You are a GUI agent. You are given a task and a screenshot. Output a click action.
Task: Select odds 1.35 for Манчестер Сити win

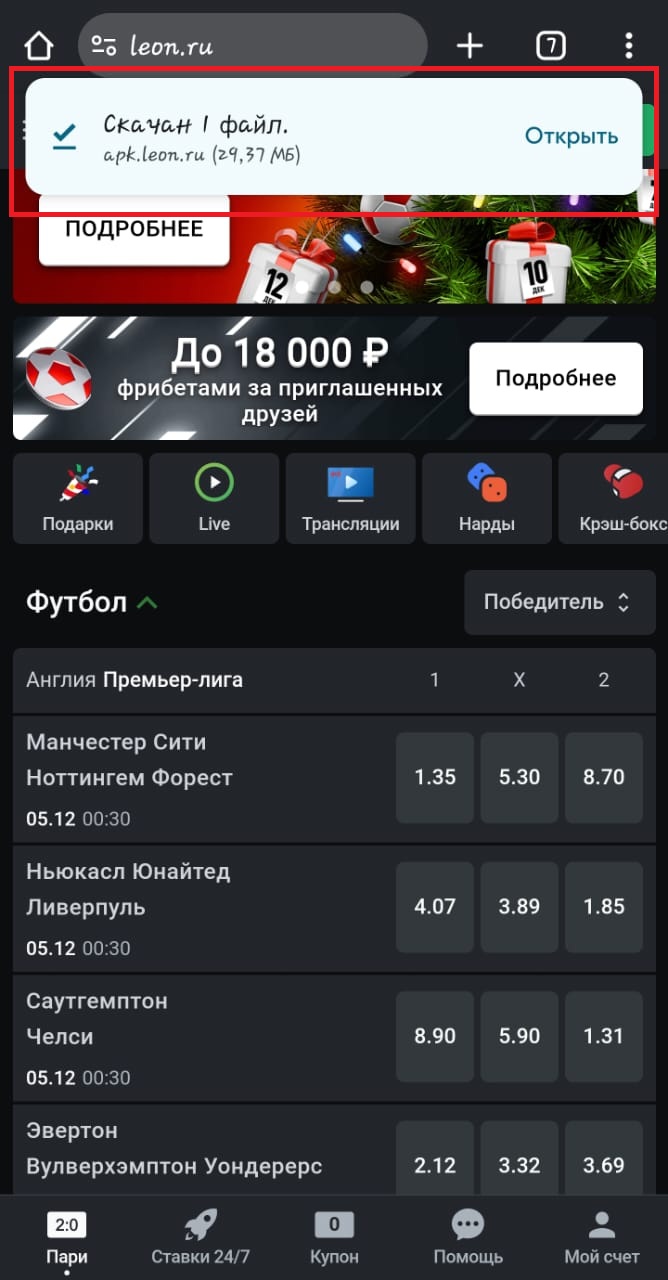point(435,777)
